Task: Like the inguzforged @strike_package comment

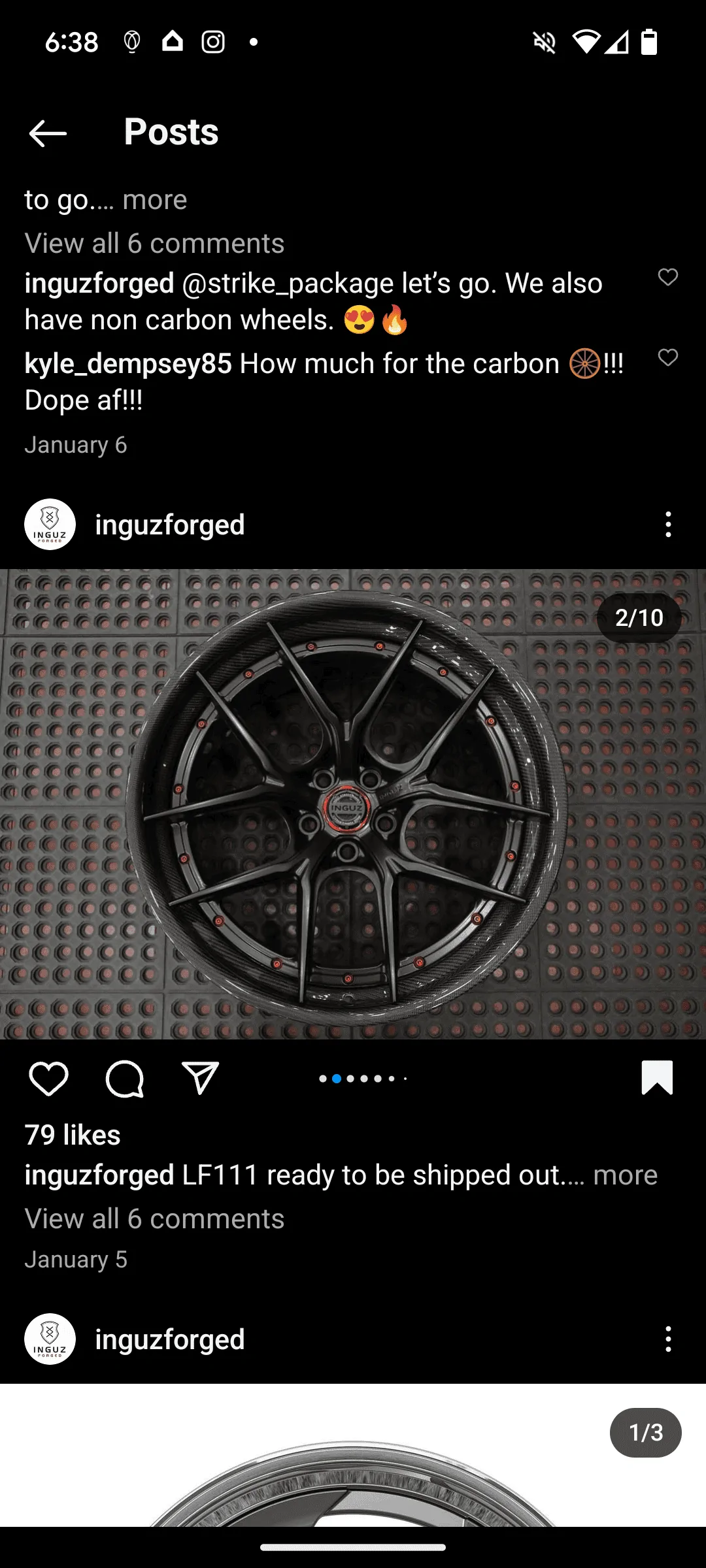Action: 667,277
